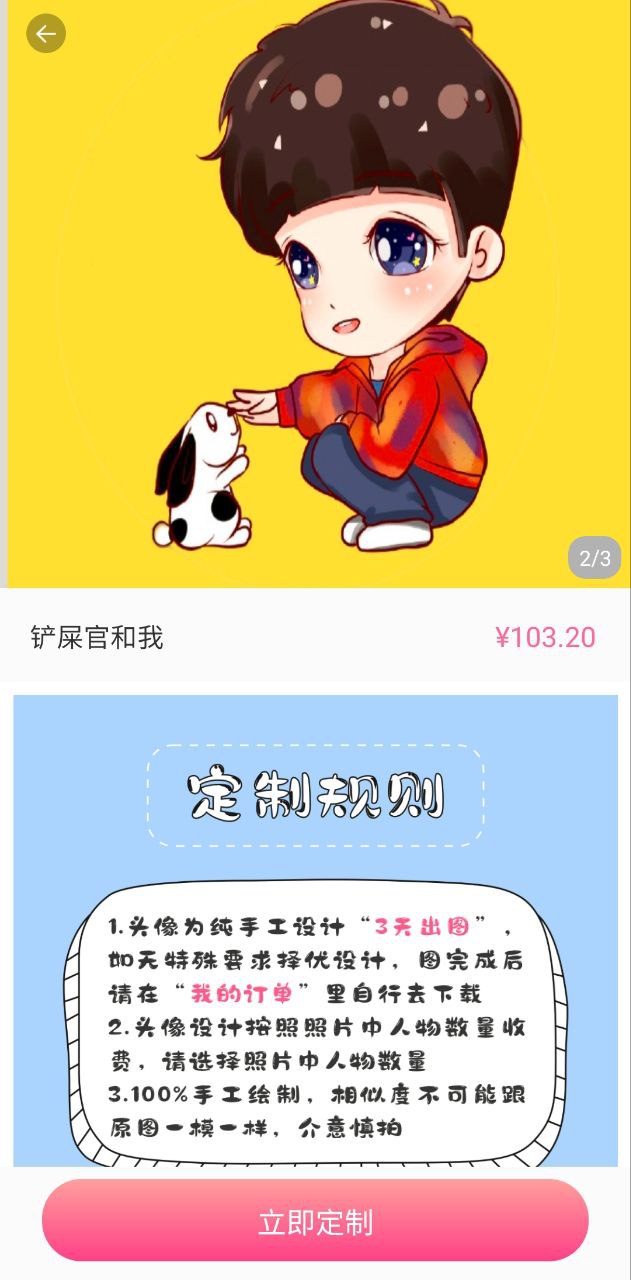Tap the 立即定制 button

click(315, 1221)
